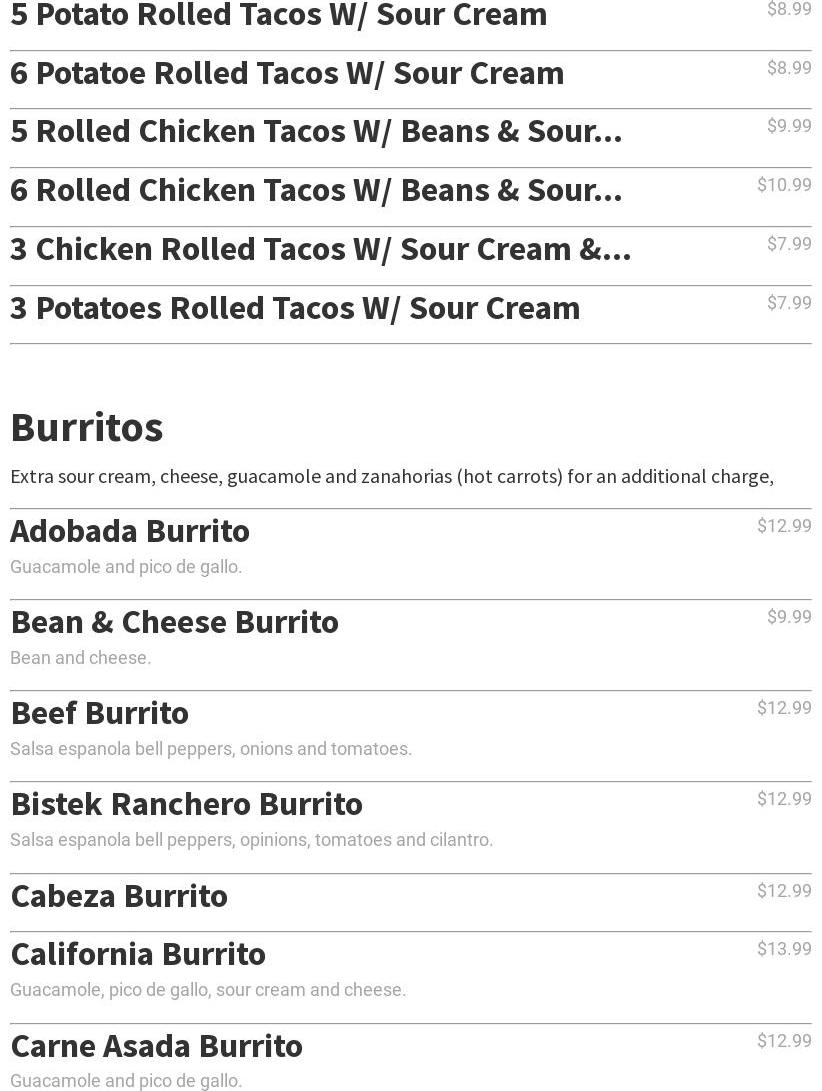
Task: Open the Adobada Burrito item
Action: tap(130, 532)
